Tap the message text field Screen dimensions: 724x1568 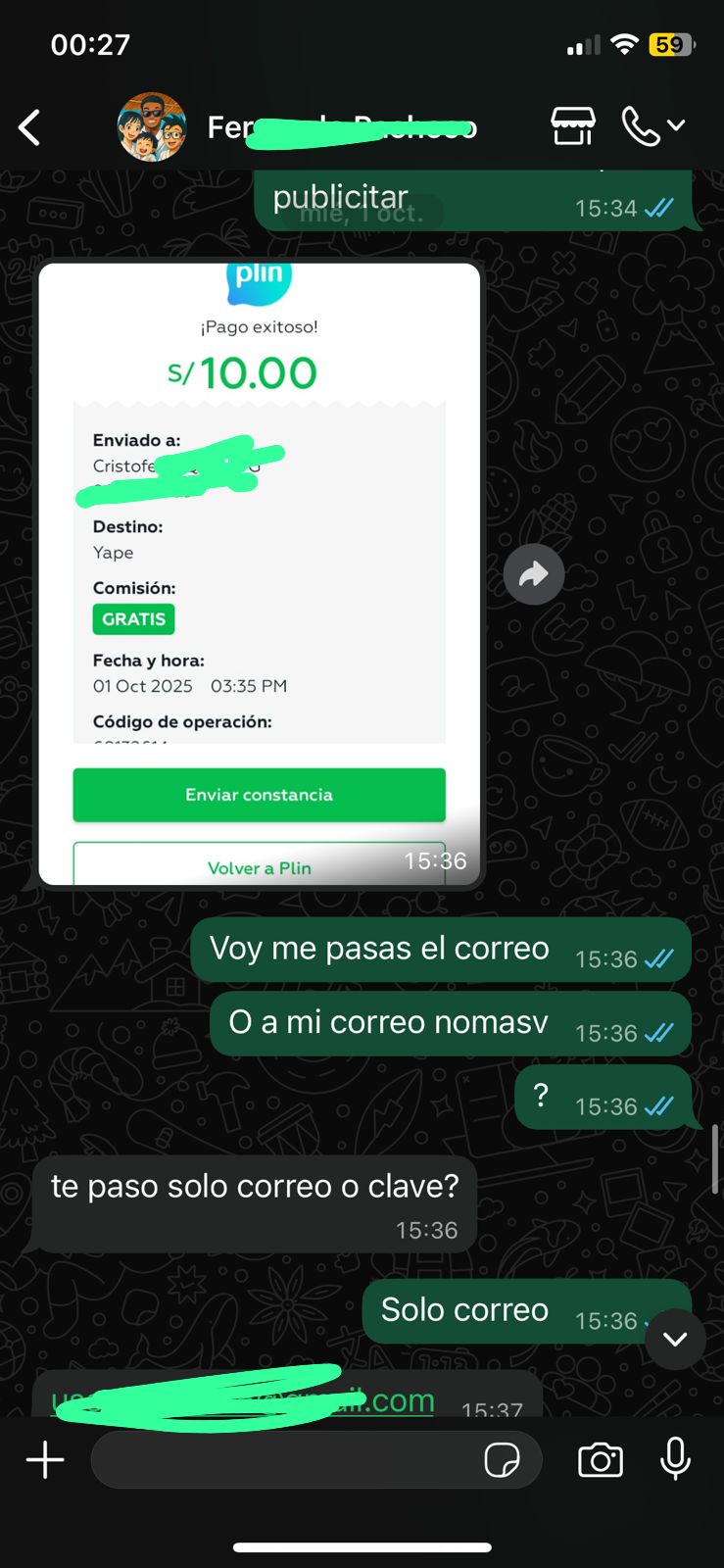(x=284, y=1460)
